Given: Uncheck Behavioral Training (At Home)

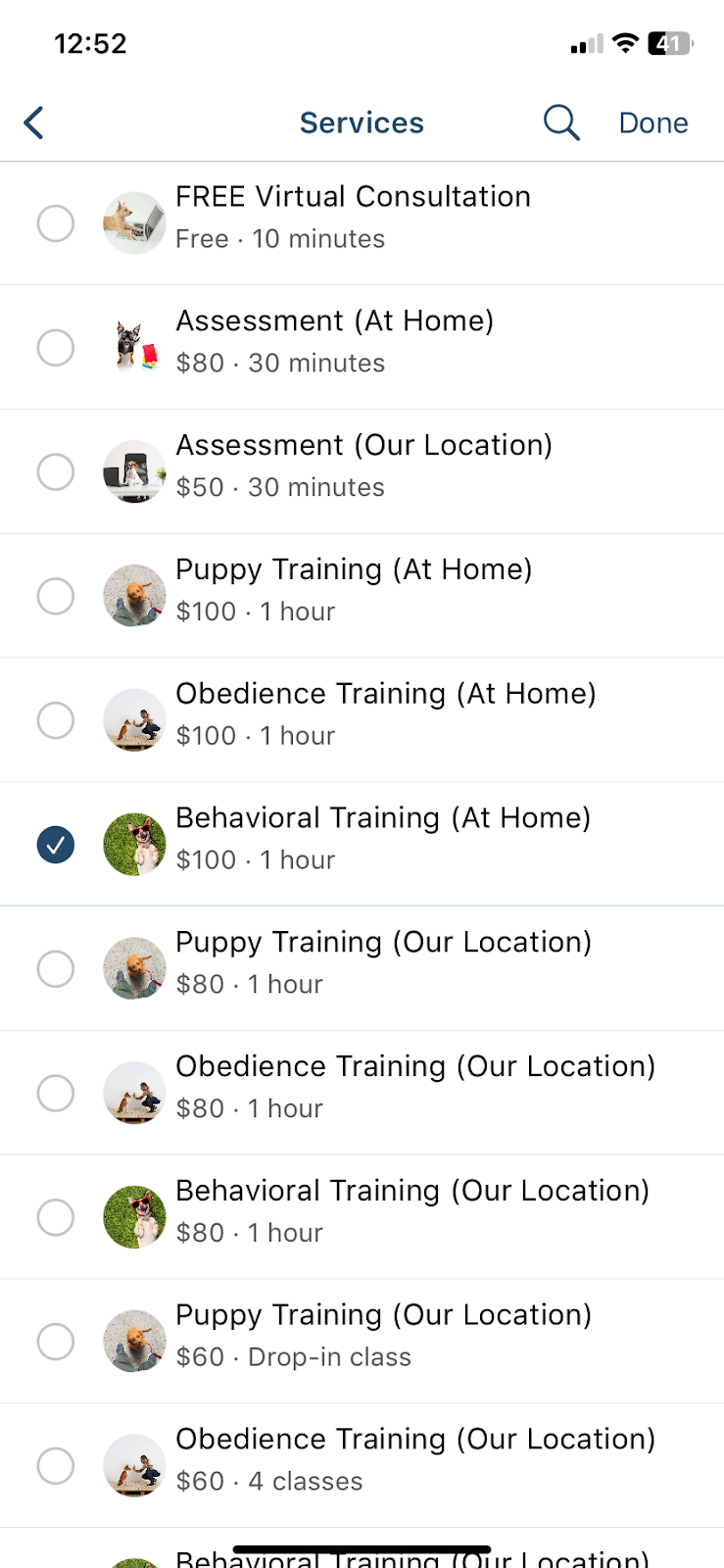Looking at the screenshot, I should [362, 845].
